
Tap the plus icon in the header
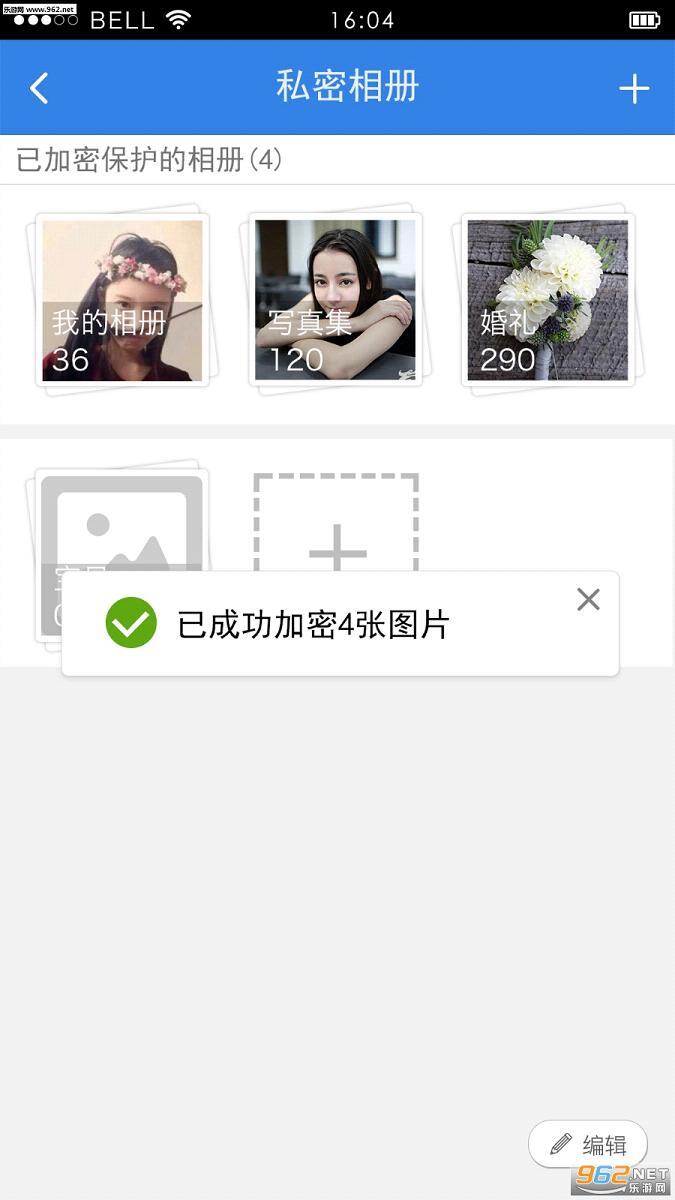634,88
